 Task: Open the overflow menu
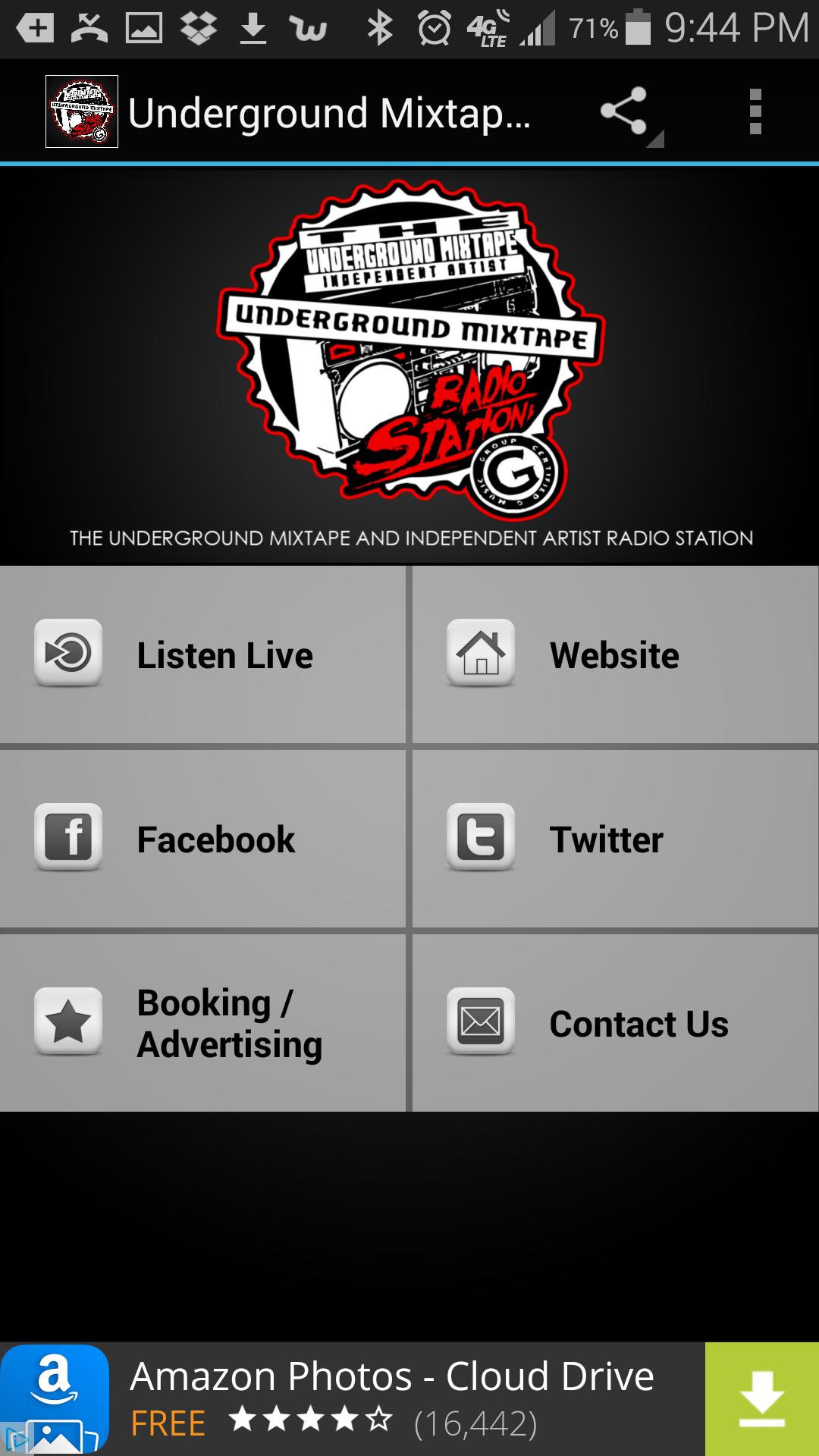755,112
